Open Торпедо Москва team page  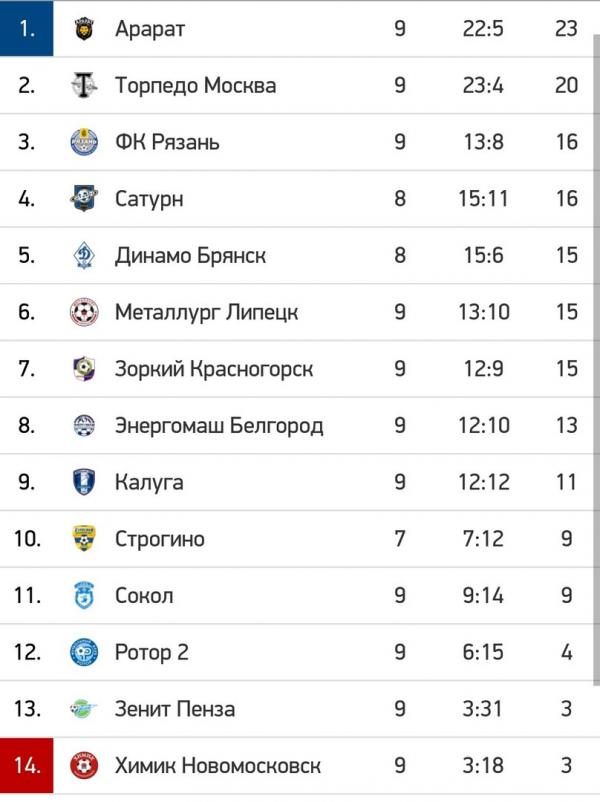coord(195,85)
